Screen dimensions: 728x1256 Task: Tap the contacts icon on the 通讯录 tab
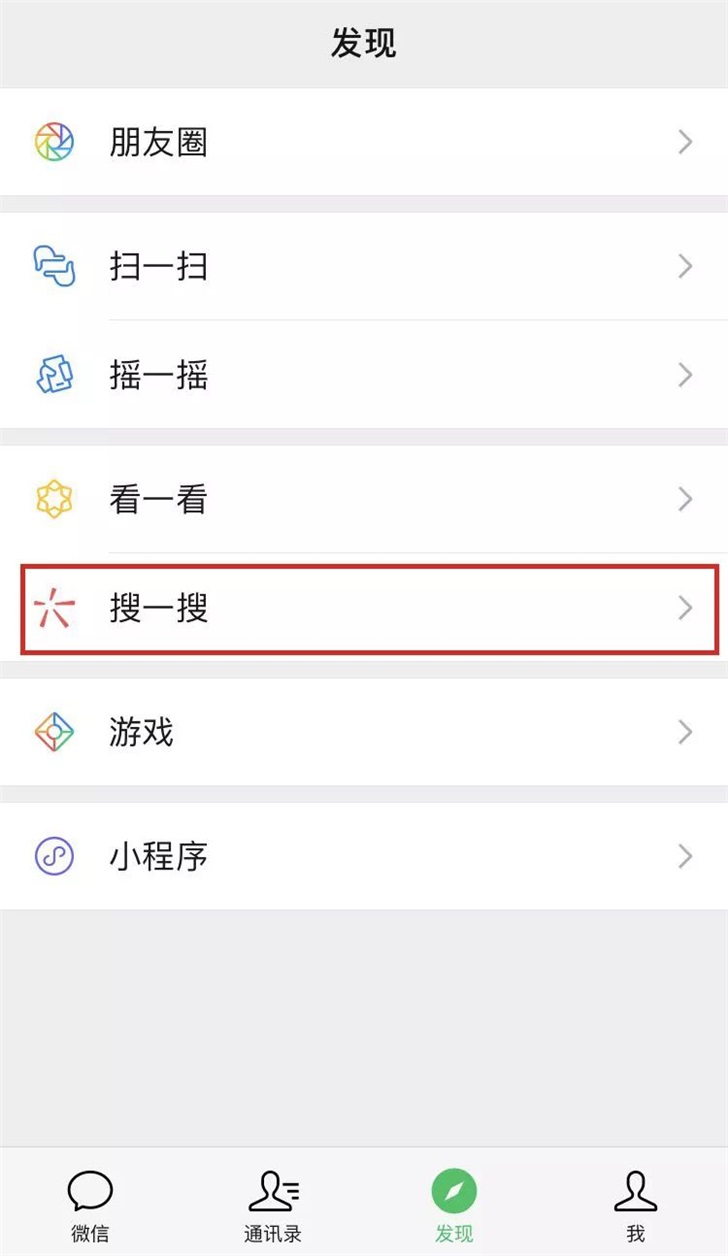click(272, 1190)
